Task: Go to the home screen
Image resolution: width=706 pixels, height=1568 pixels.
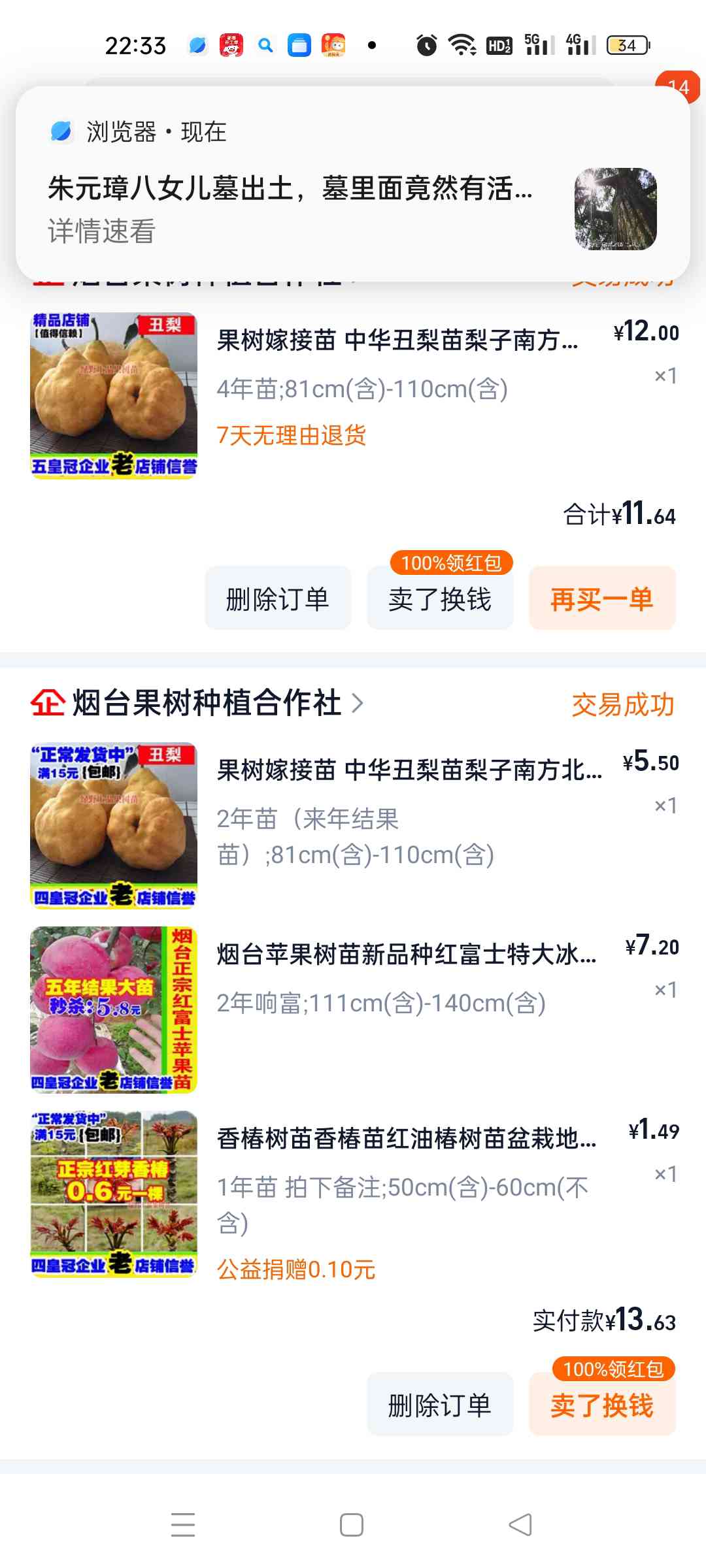Action: [352, 1525]
